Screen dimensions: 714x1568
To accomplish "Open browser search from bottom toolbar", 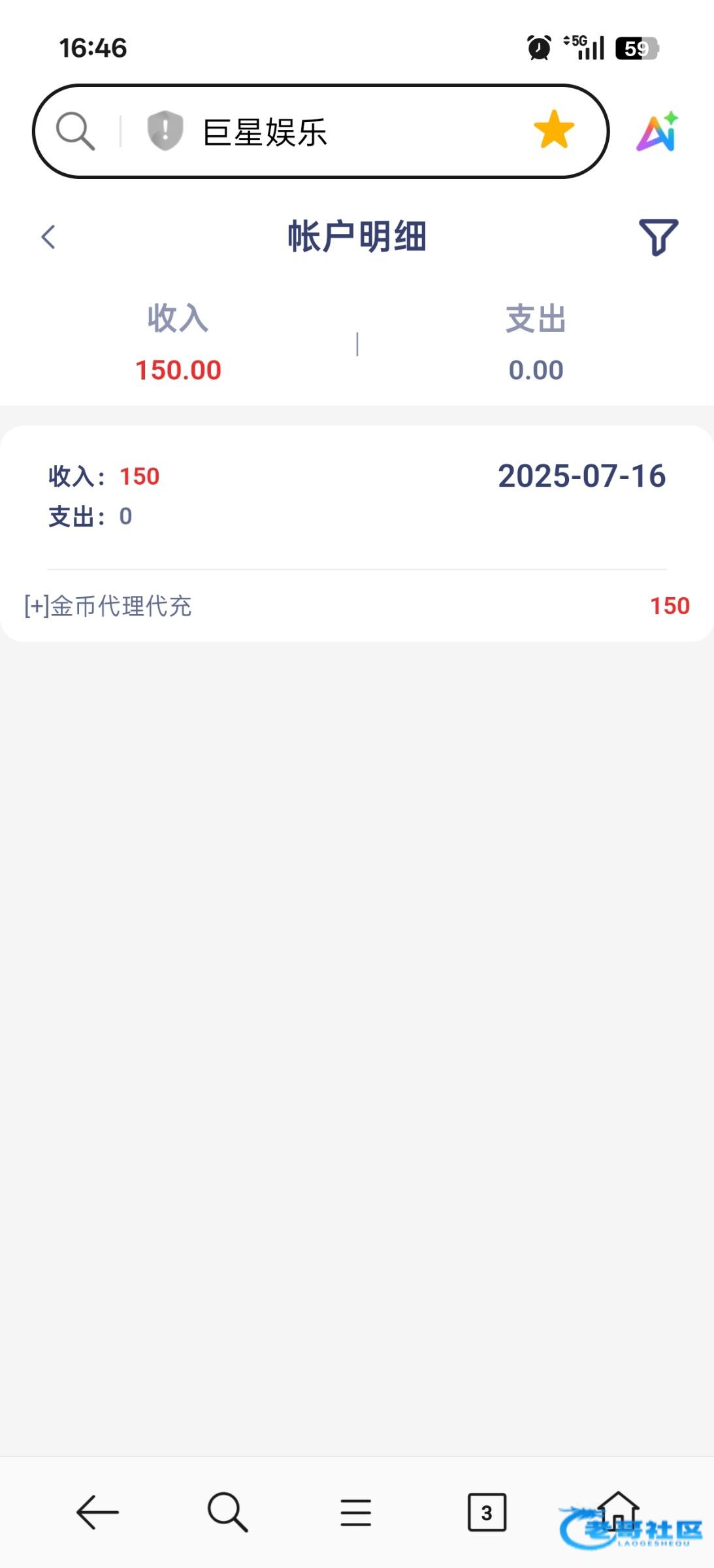I will [227, 1512].
